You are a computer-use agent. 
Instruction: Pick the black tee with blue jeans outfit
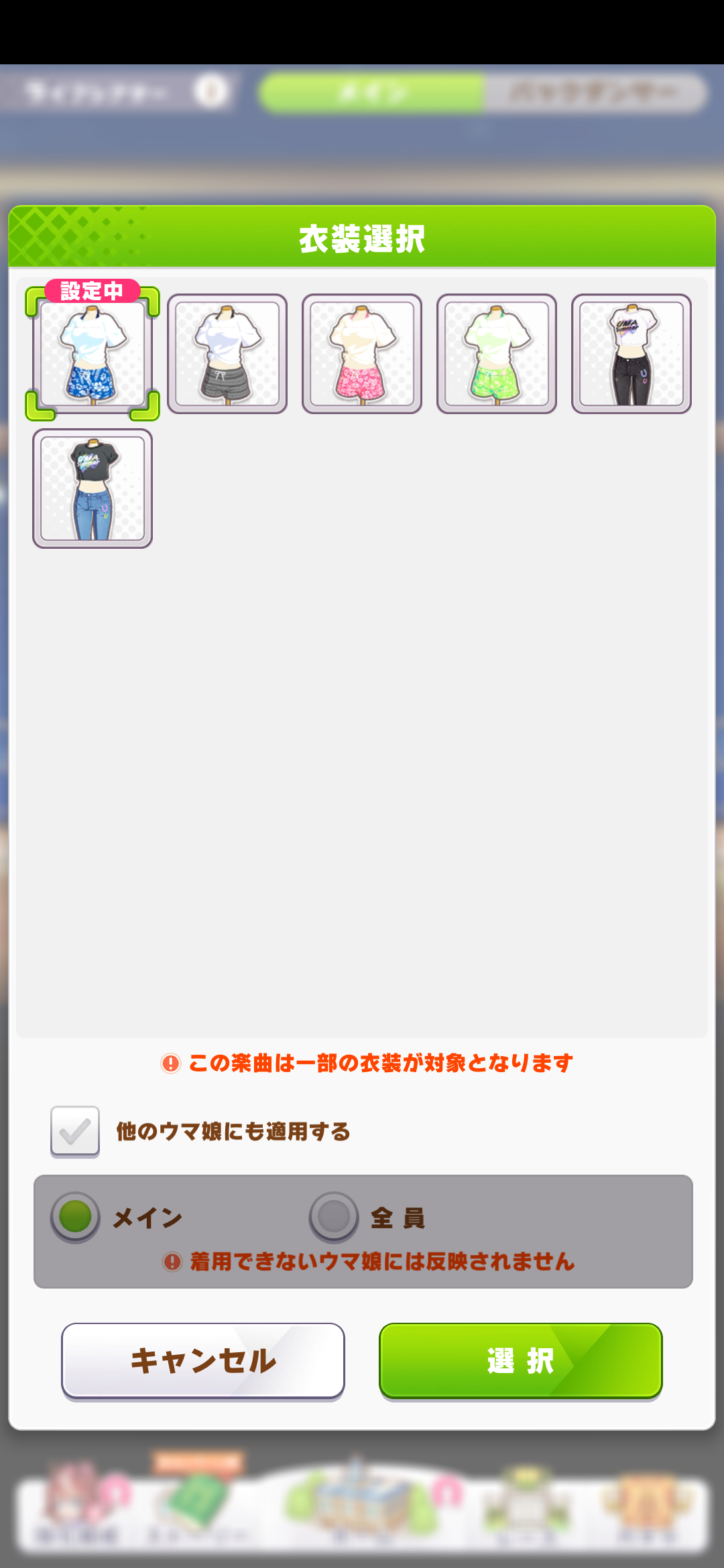(93, 488)
